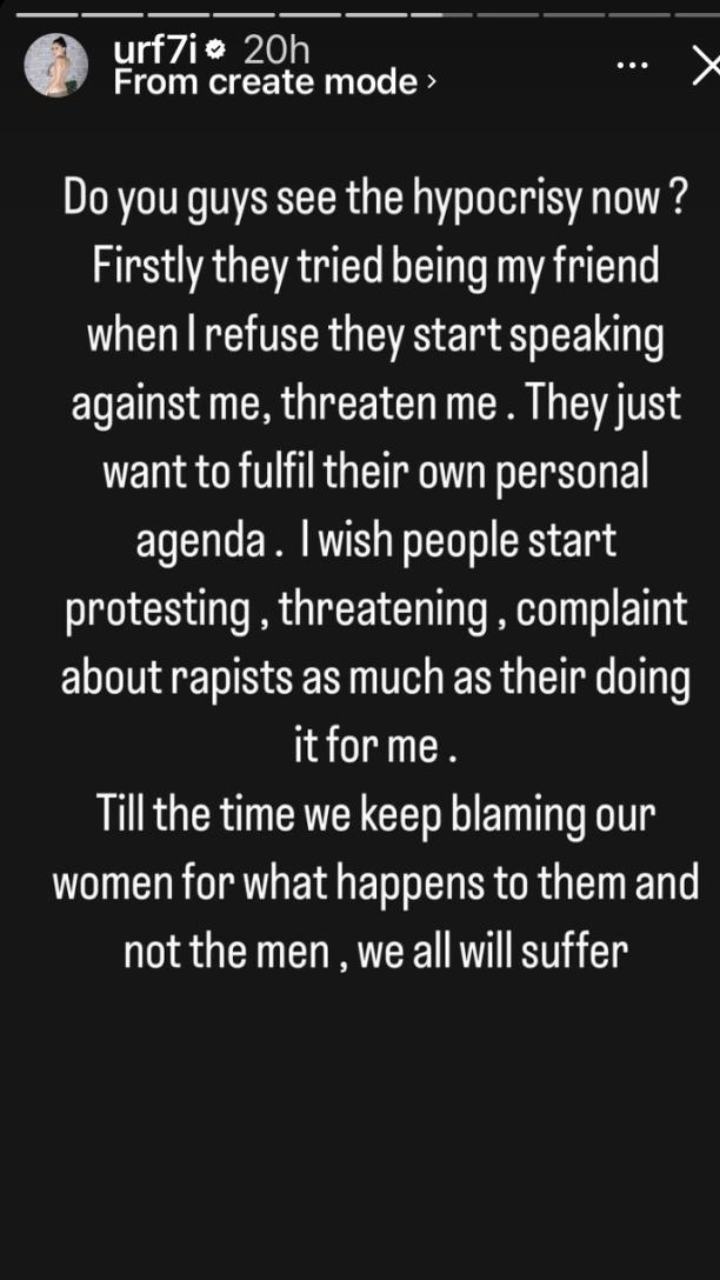Close the story viewer
720x1280 pixels.
click(705, 66)
